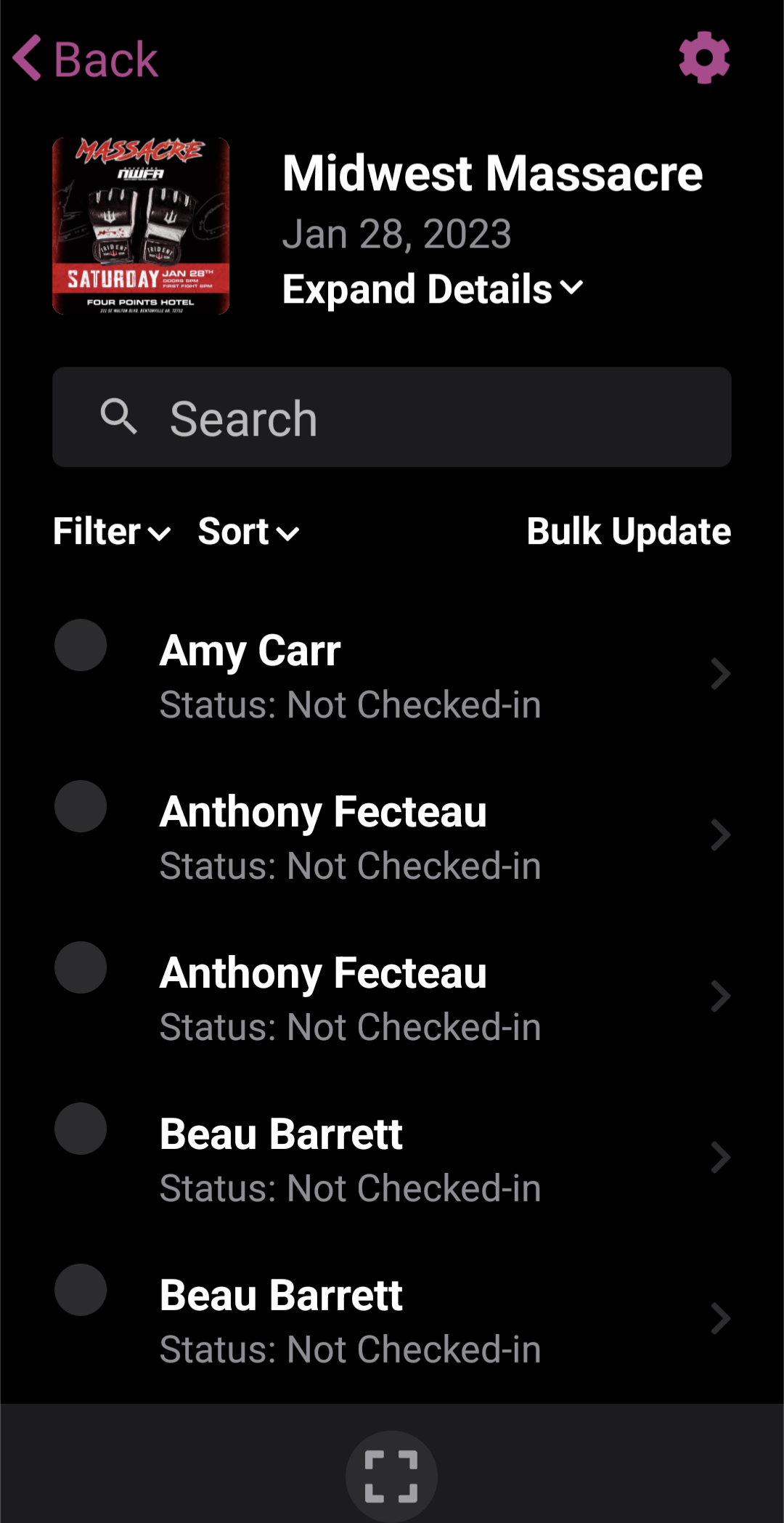Open Amy Carr's check-in entry
This screenshot has width=784, height=1523.
tap(392, 675)
